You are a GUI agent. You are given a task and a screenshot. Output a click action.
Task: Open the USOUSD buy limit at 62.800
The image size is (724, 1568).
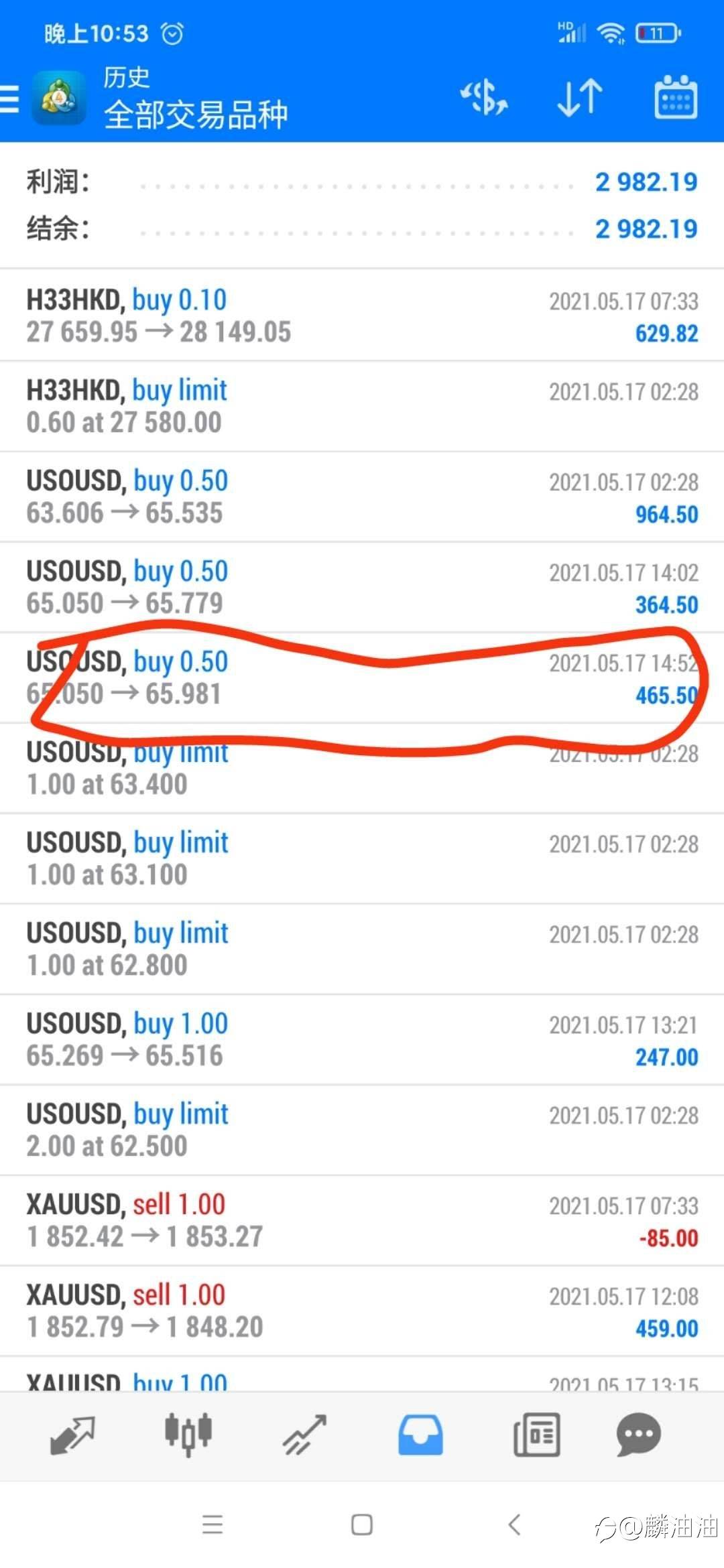(x=362, y=950)
